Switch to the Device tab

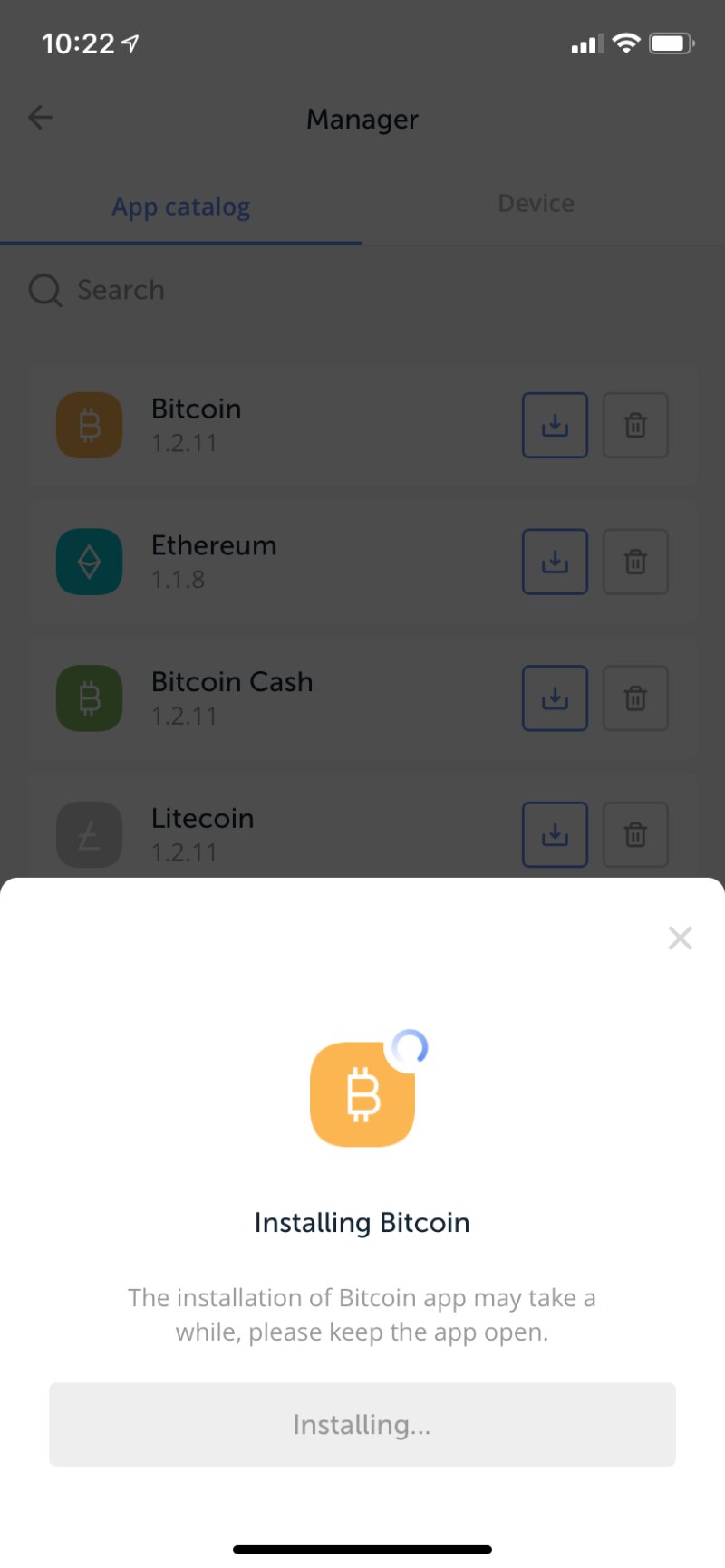(536, 204)
